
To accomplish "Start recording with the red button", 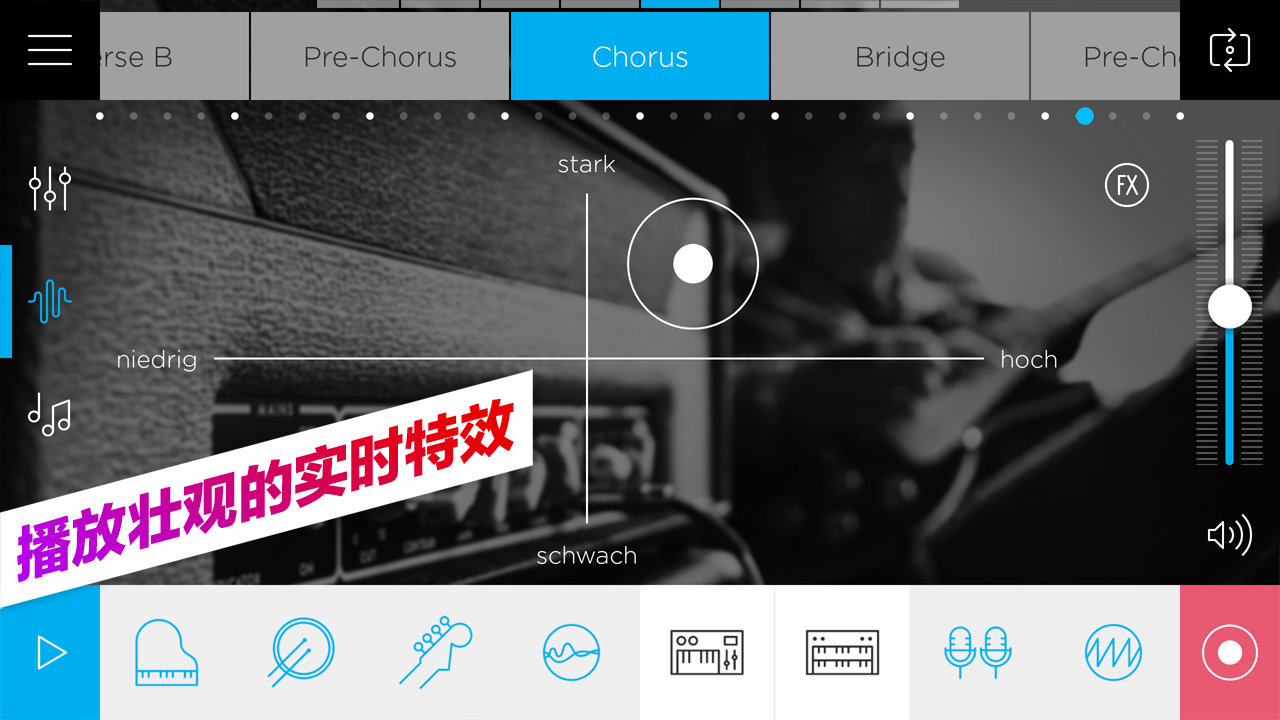I will coord(1230,653).
